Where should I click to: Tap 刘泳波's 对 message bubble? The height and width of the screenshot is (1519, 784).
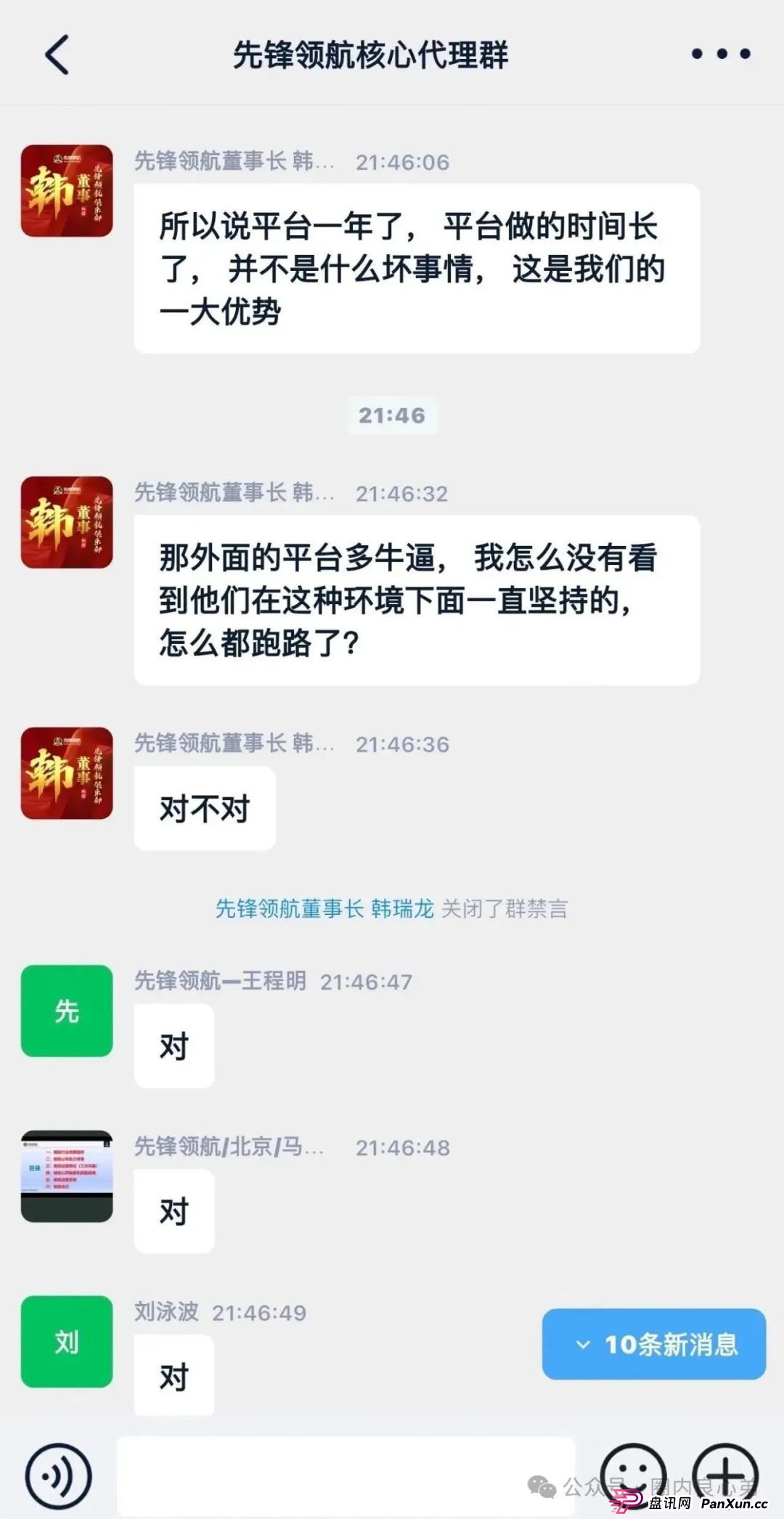[173, 1374]
